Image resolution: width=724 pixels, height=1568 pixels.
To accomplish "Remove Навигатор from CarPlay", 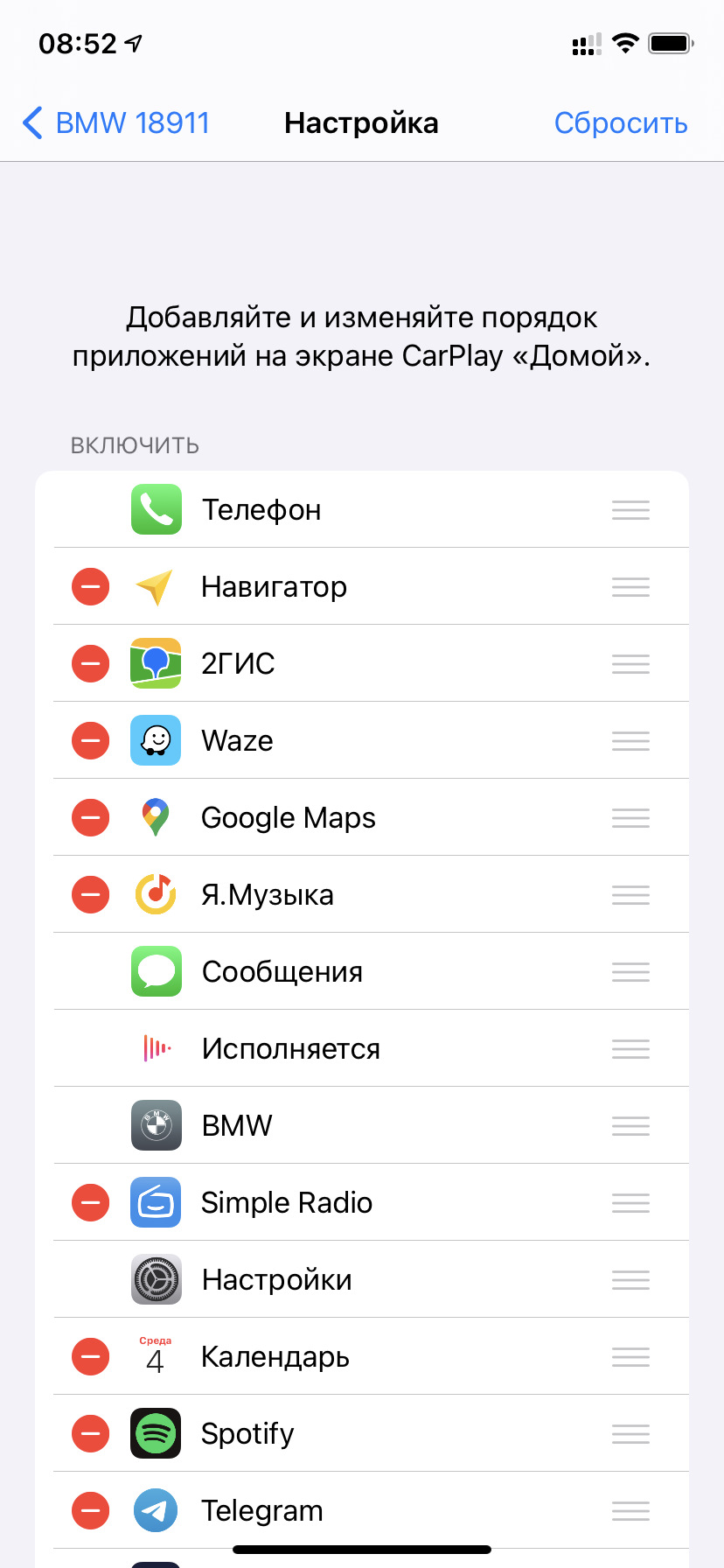I will 91,587.
